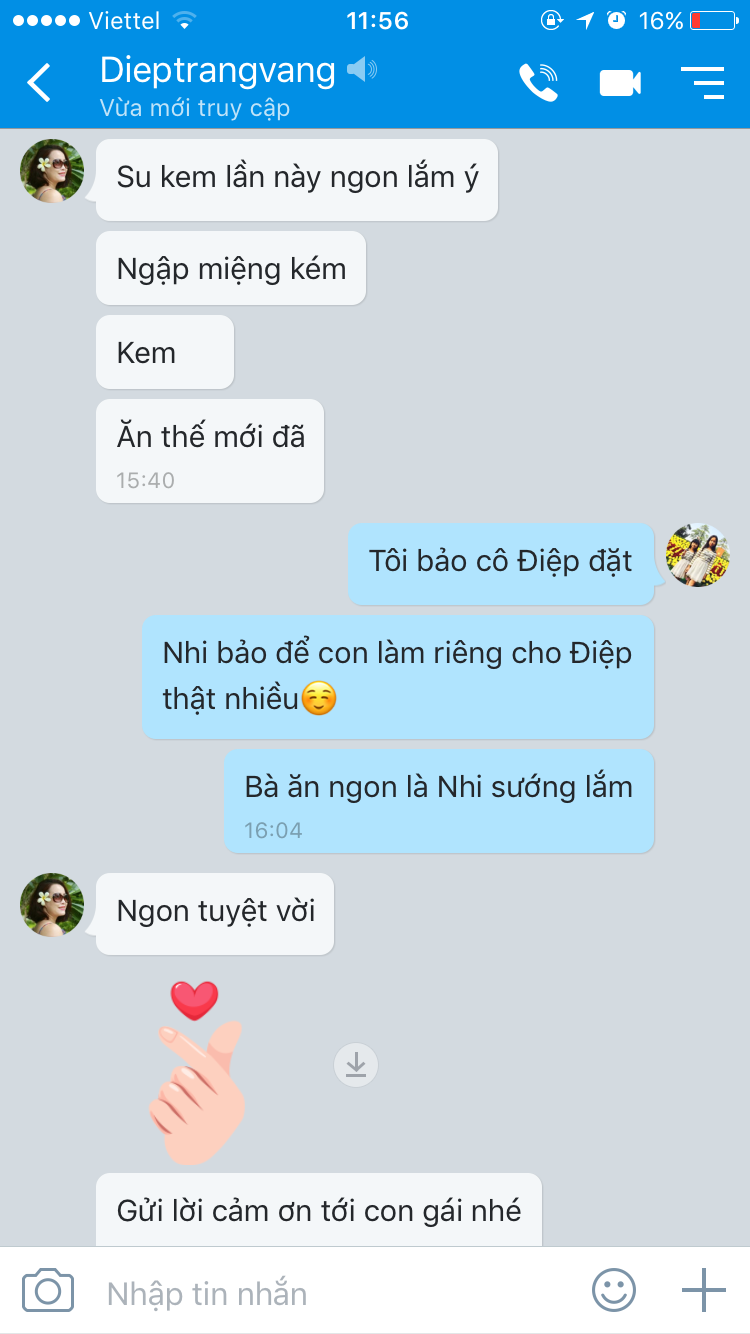The height and width of the screenshot is (1334, 750).
Task: Open Dieptrangvang's avatar beside 'Su kem' message
Action: [52, 171]
